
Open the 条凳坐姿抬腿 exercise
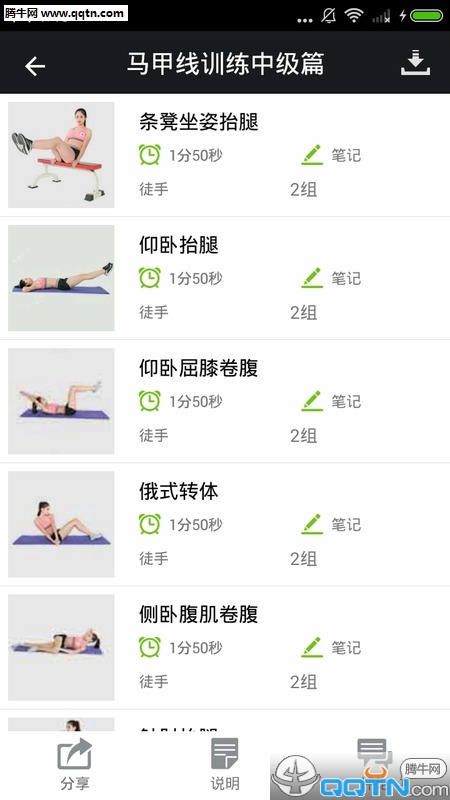coord(225,155)
